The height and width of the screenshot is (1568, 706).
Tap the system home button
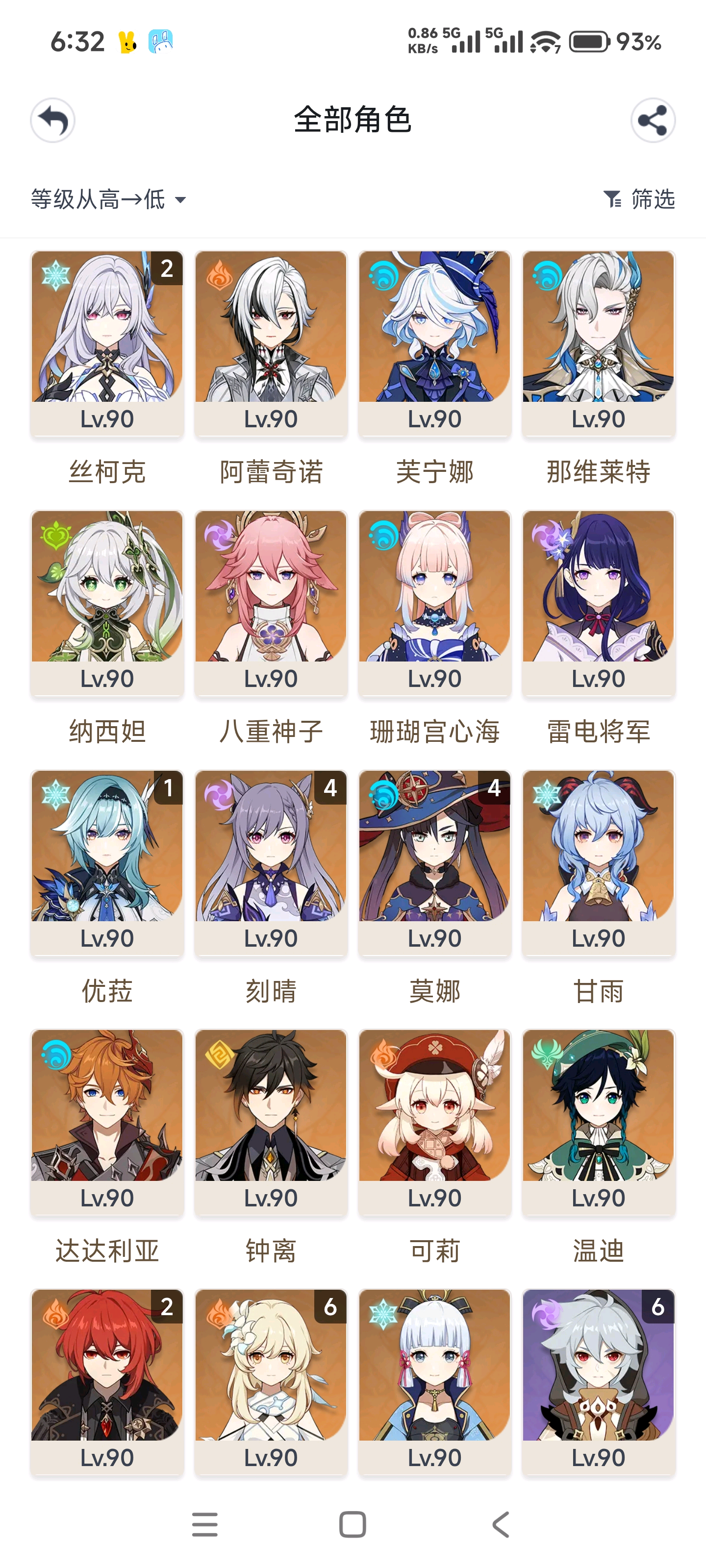pos(353,1524)
